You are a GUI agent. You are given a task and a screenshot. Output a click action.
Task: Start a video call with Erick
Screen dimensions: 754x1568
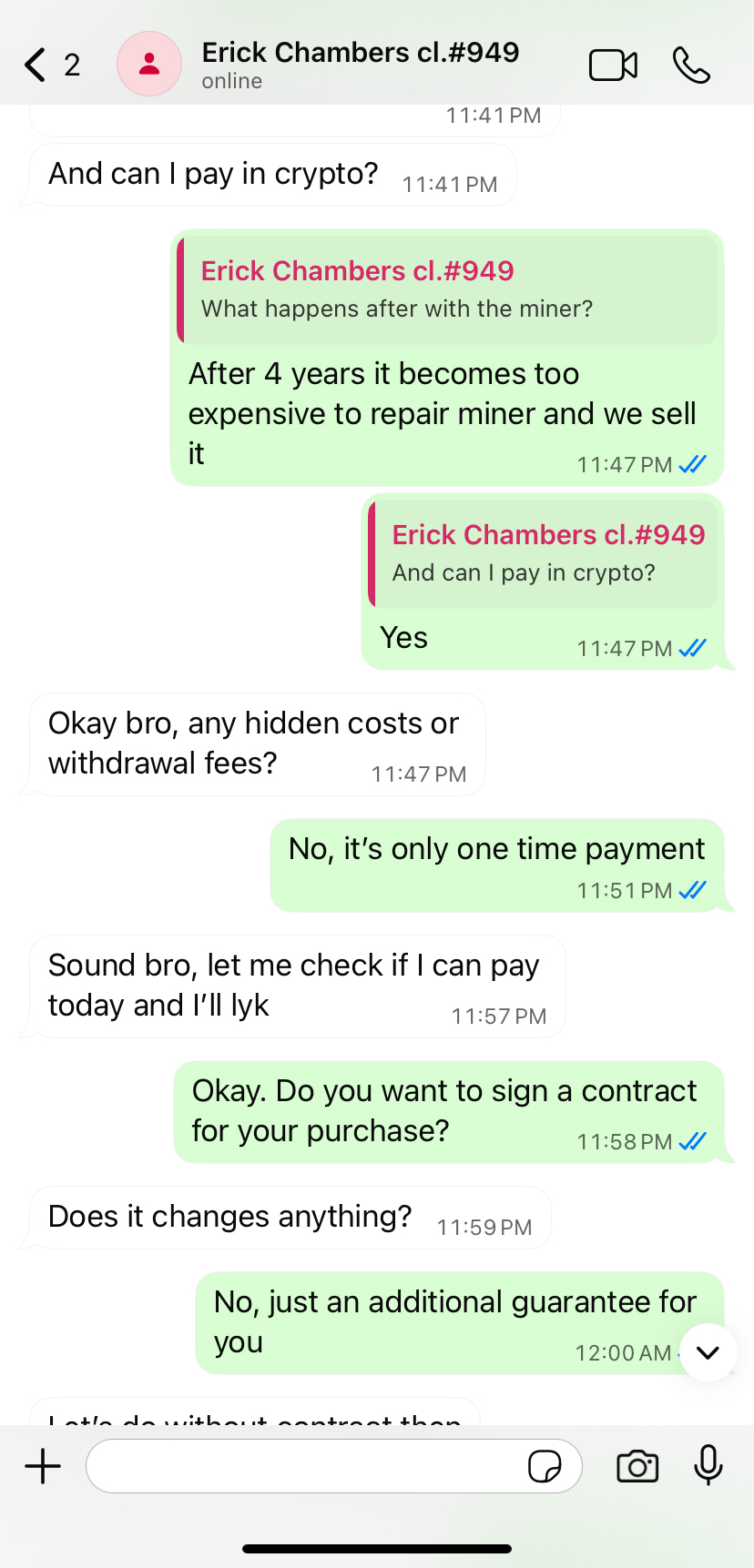[613, 65]
